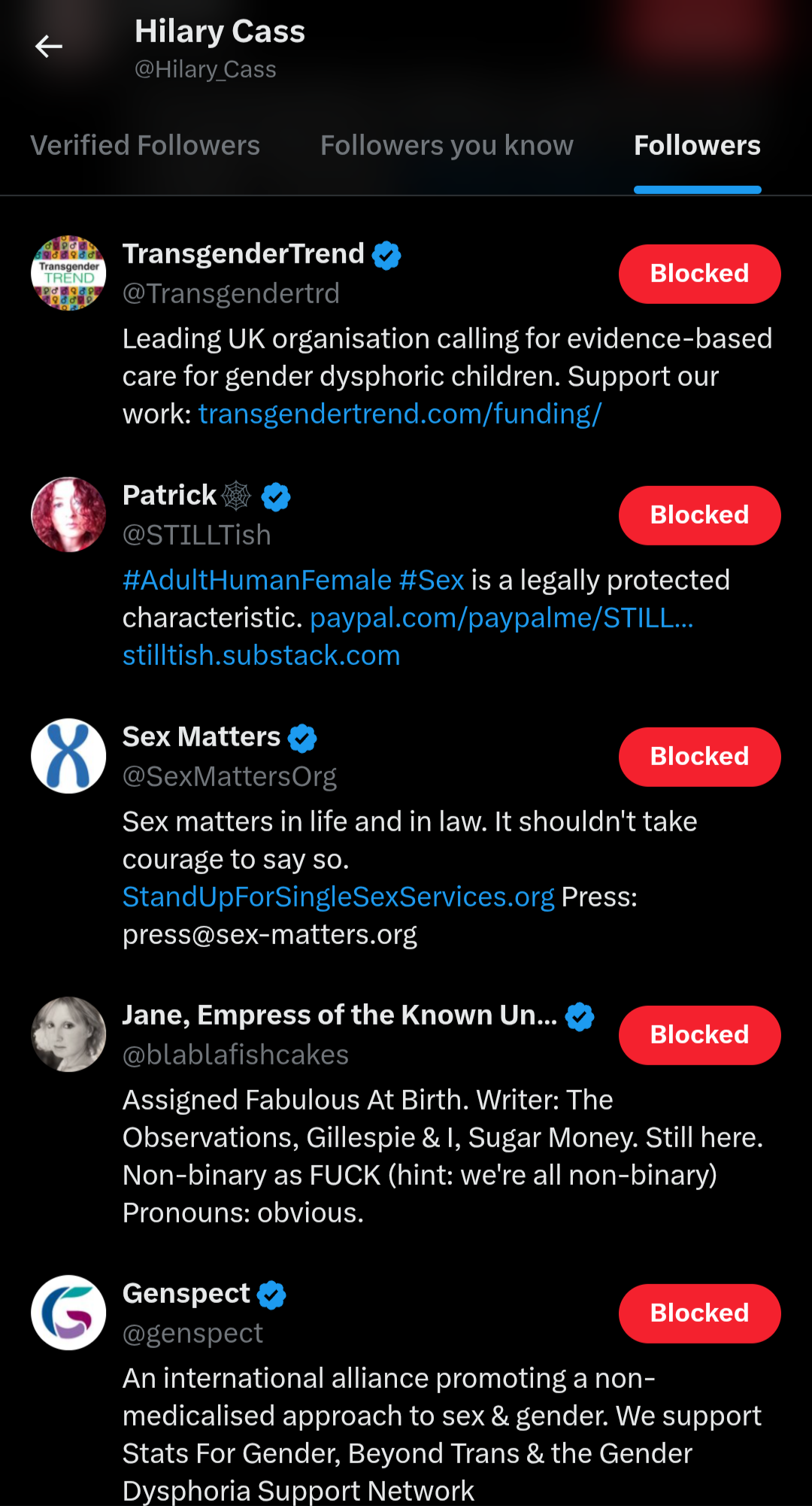Screen dimensions: 812x1506
Task: Switch to the Verified Followers tab
Action: click(145, 144)
